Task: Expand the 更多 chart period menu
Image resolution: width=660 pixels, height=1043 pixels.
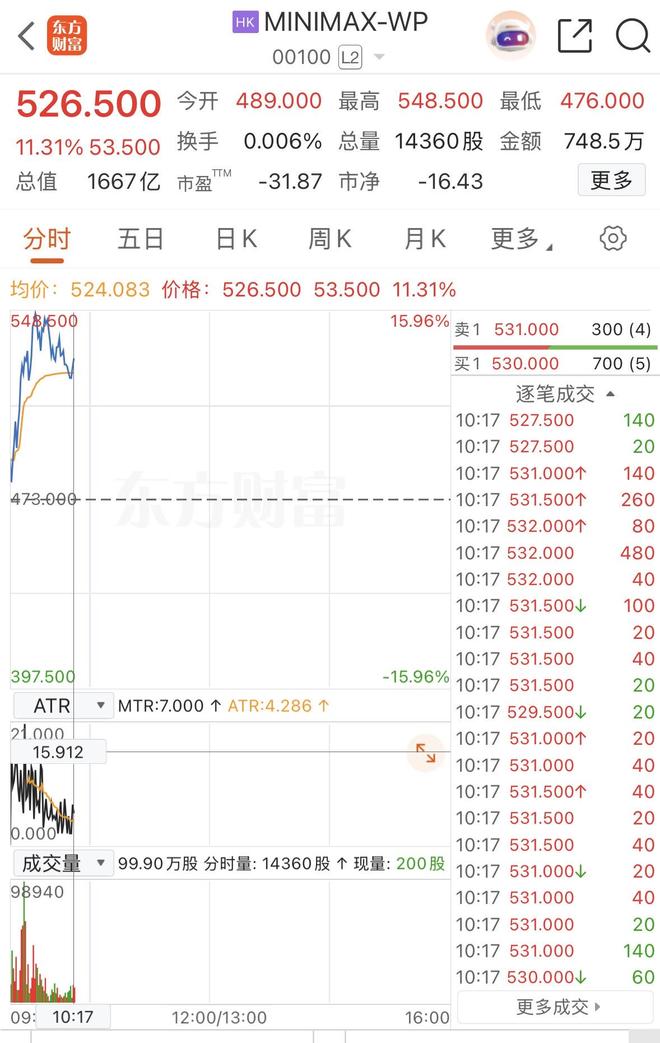Action: pos(520,239)
